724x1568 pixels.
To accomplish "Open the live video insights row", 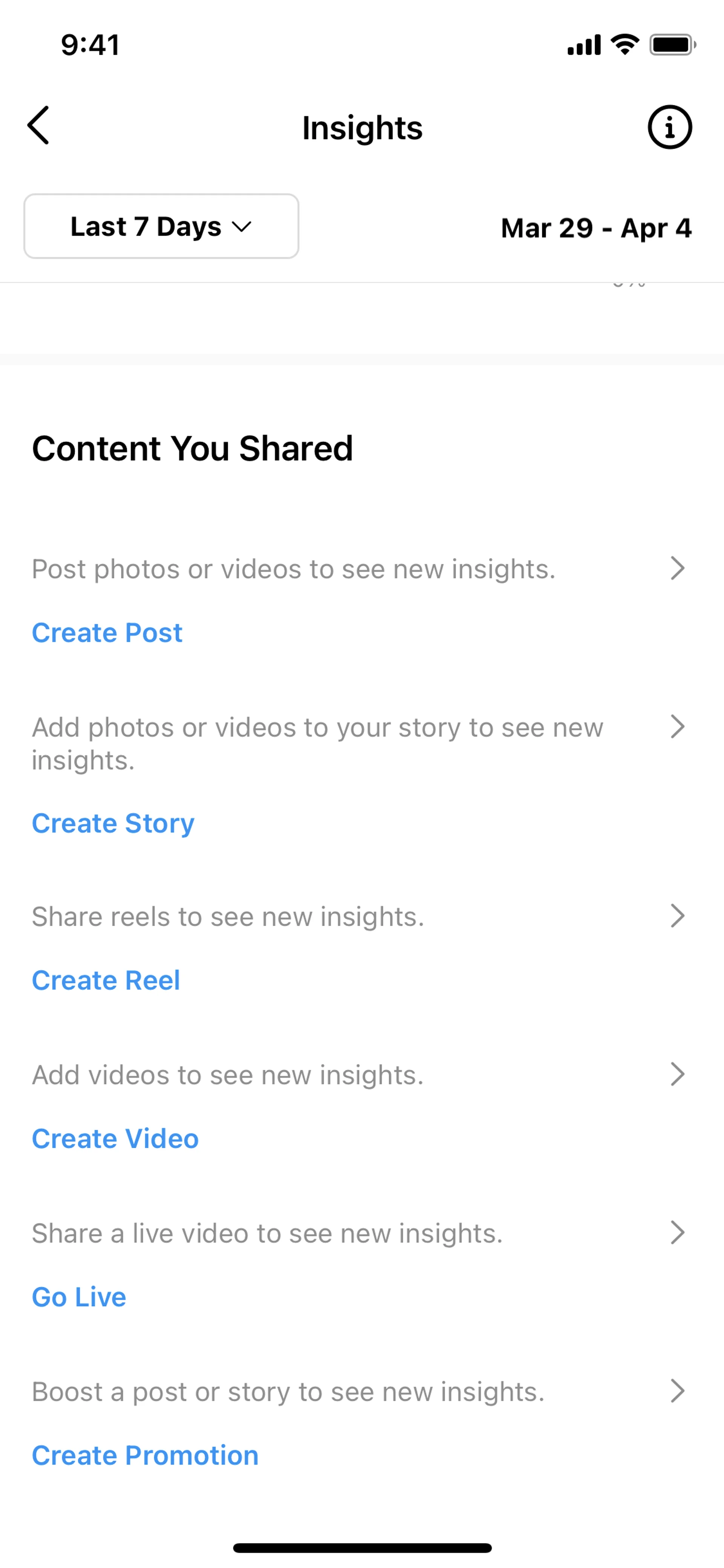I will [359, 1233].
